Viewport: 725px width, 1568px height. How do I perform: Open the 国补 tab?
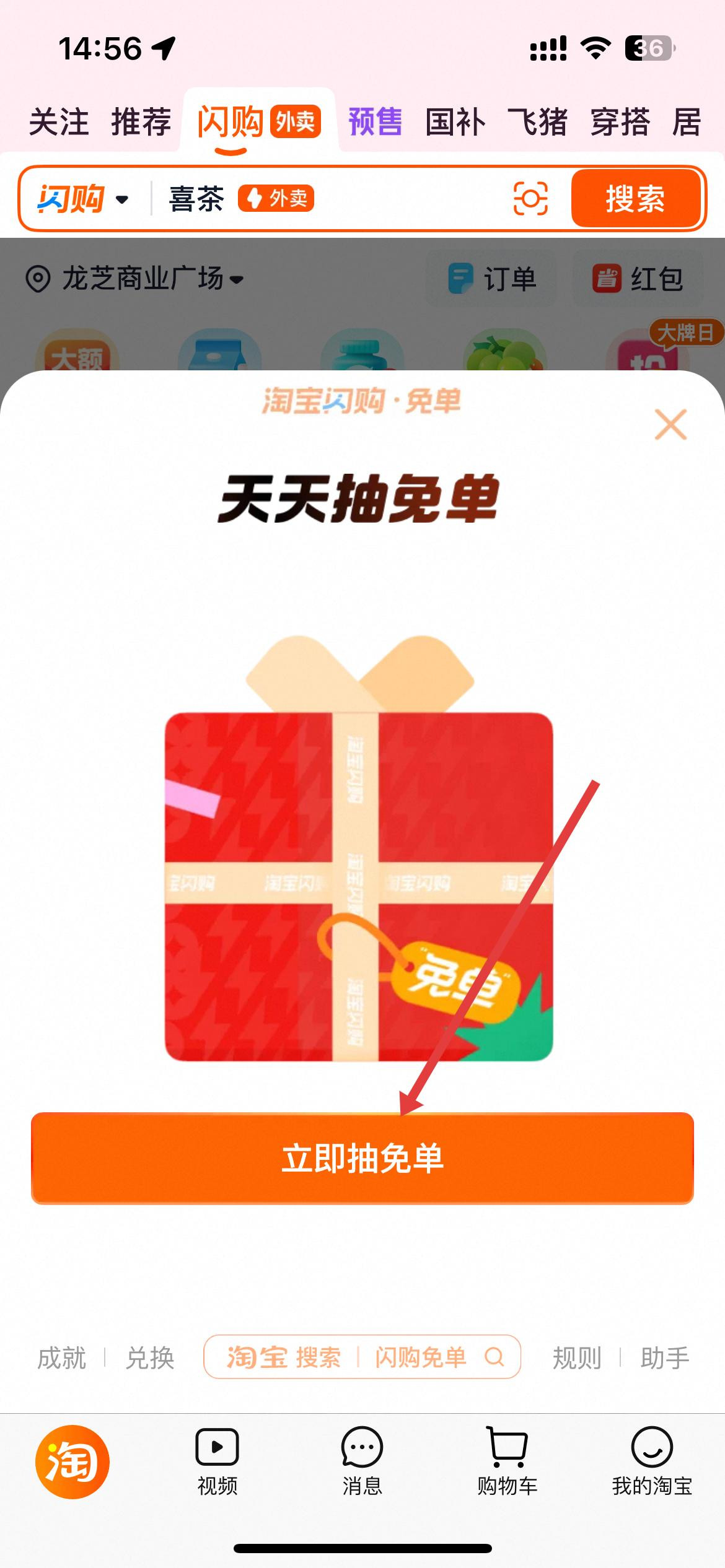[455, 121]
